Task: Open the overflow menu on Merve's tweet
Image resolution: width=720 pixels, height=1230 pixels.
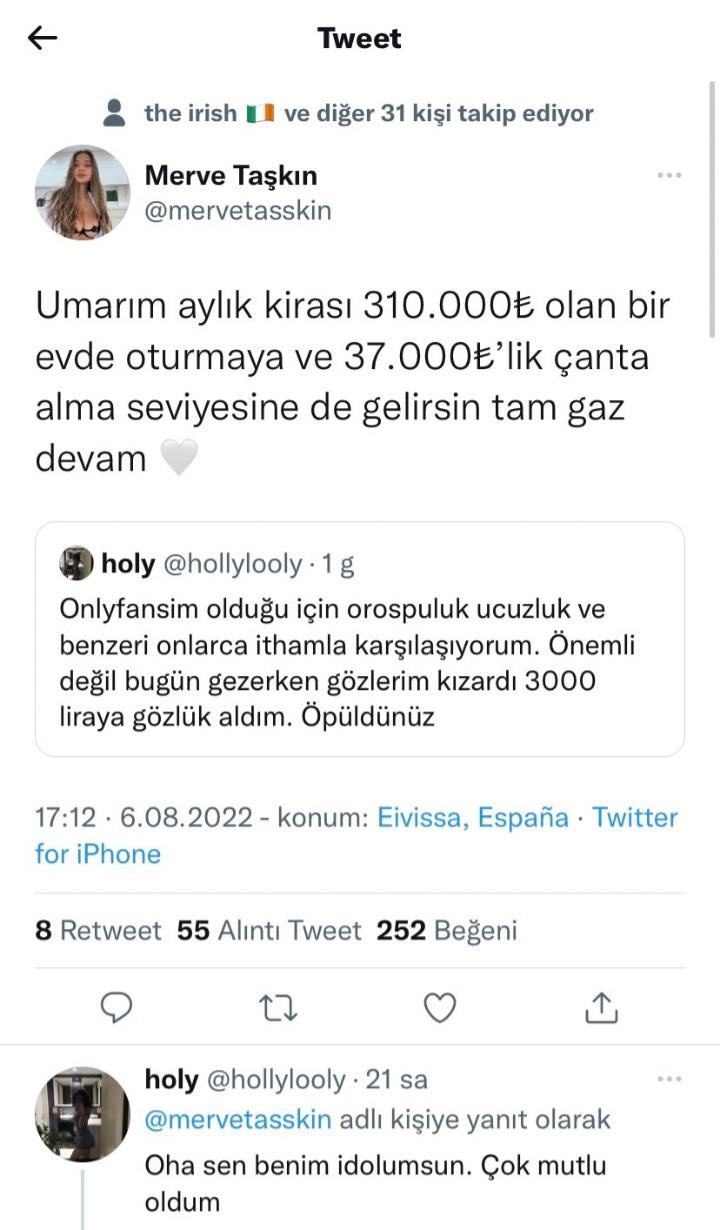Action: click(669, 176)
